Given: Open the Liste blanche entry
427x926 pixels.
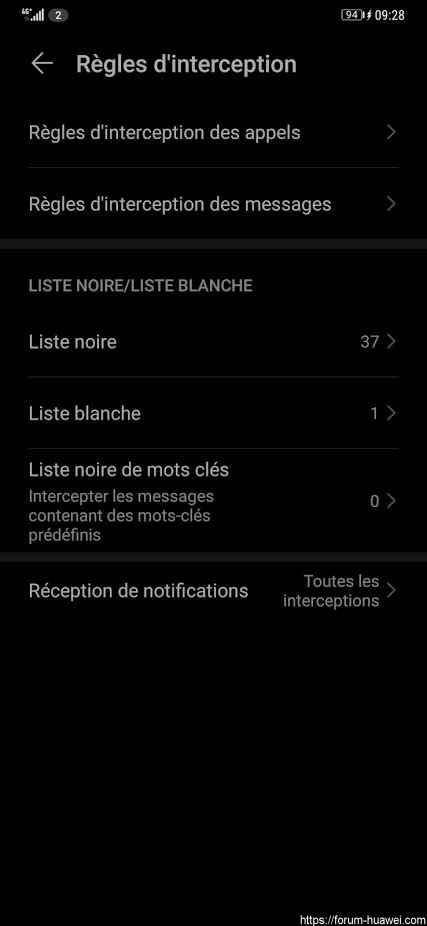Looking at the screenshot, I should click(x=213, y=413).
